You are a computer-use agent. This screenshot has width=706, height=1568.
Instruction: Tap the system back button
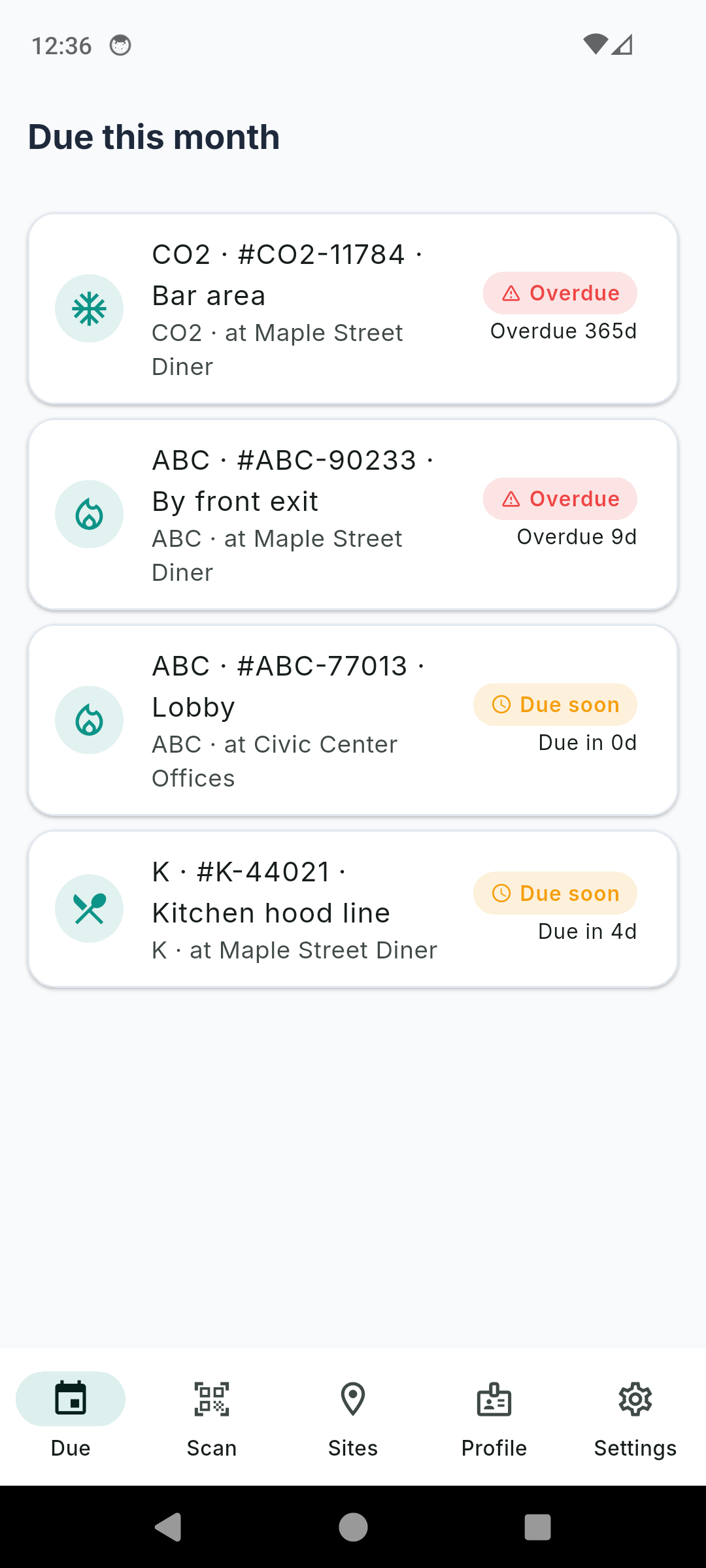coord(169,1527)
